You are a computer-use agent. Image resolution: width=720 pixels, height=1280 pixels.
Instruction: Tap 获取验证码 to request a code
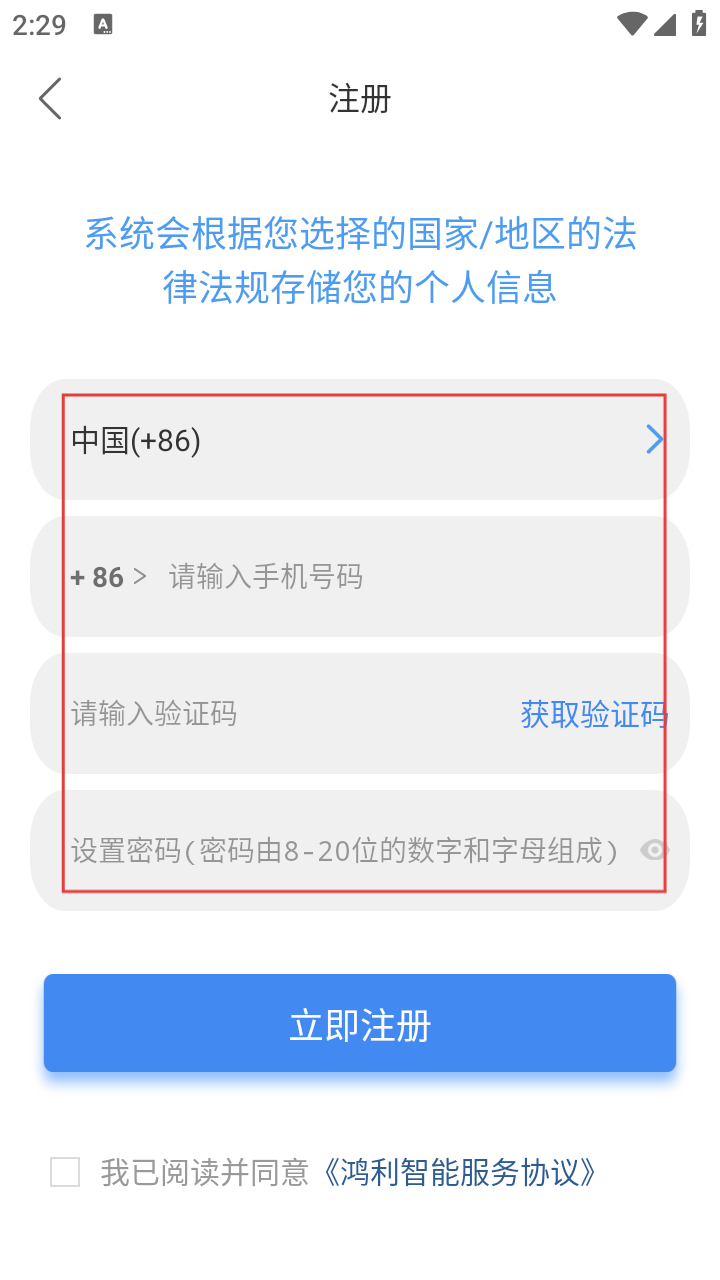point(594,714)
